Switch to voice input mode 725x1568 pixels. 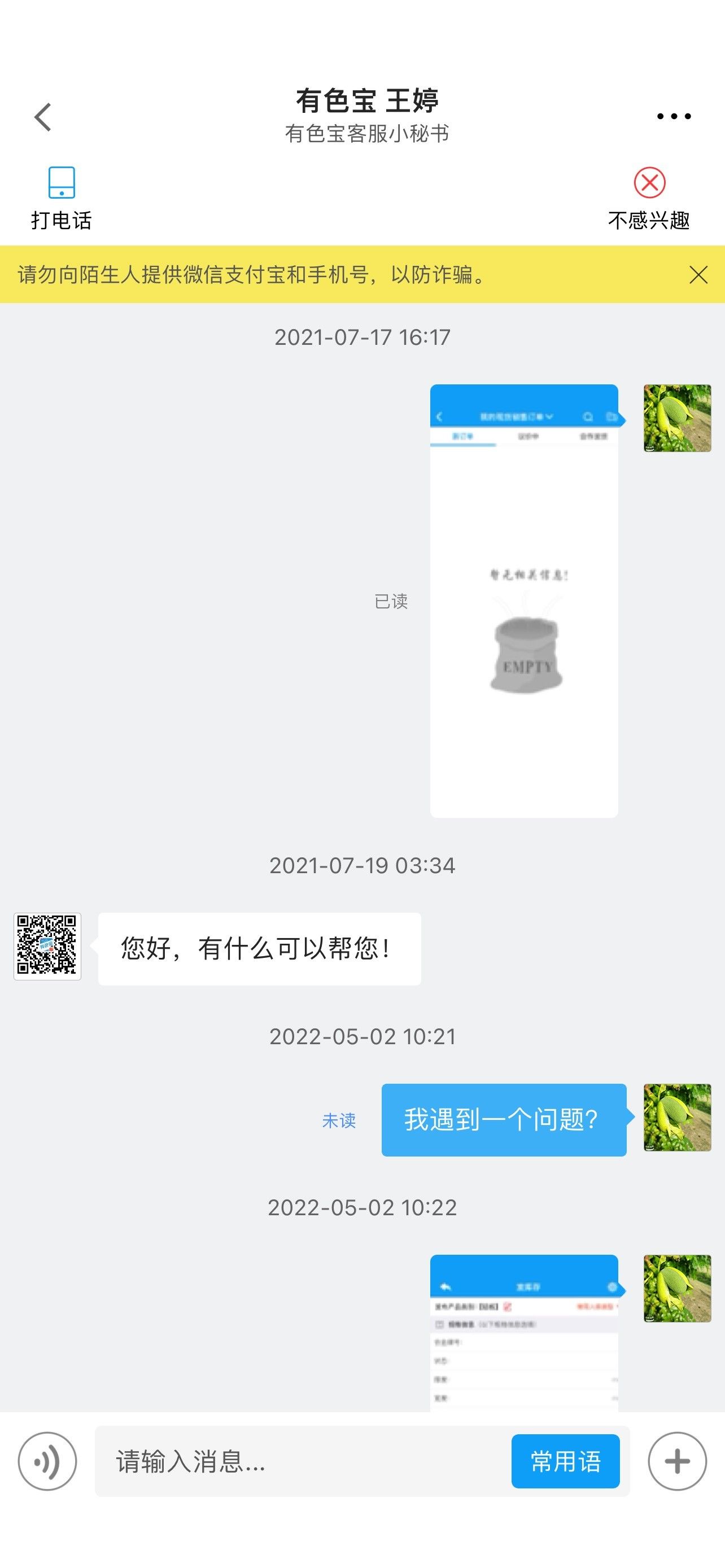tap(47, 1461)
